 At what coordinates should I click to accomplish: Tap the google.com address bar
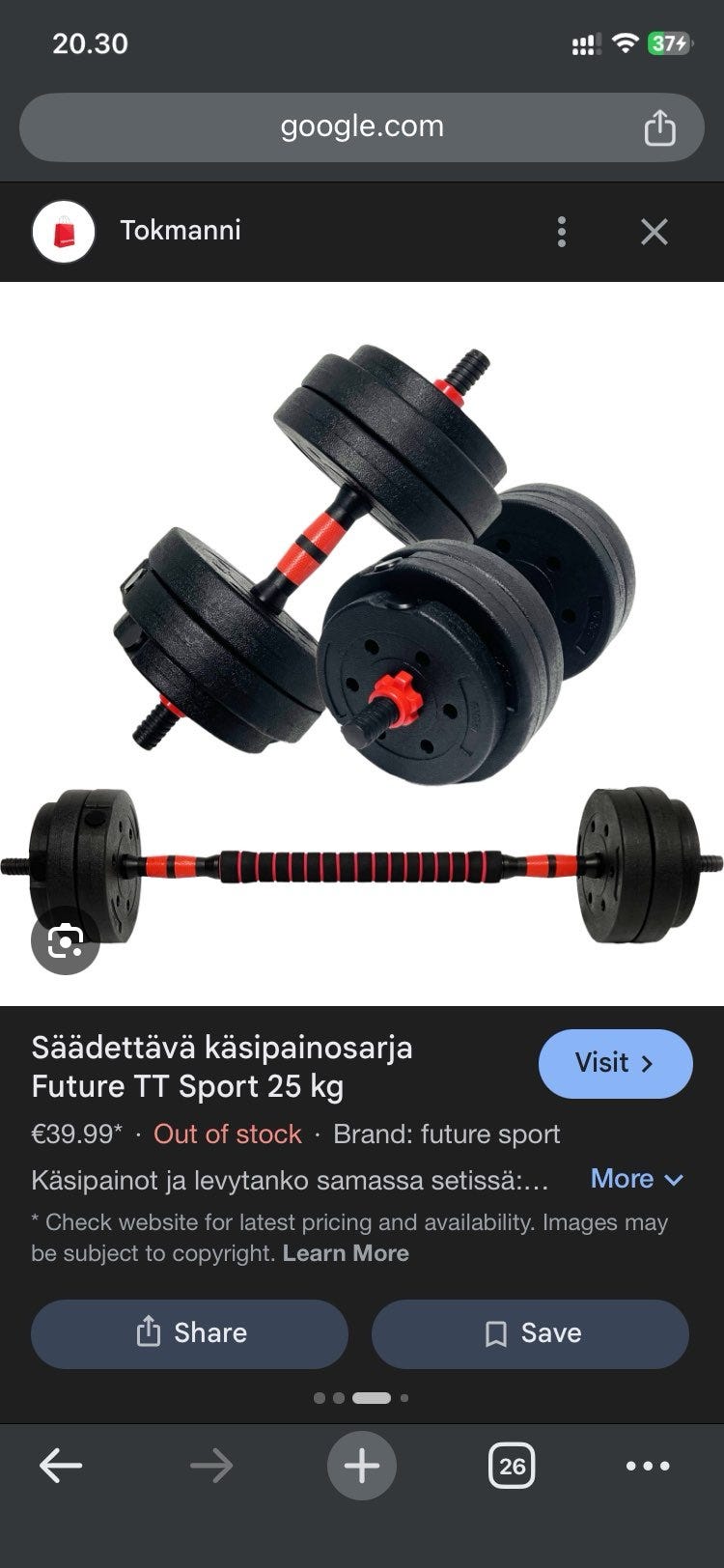[x=361, y=126]
